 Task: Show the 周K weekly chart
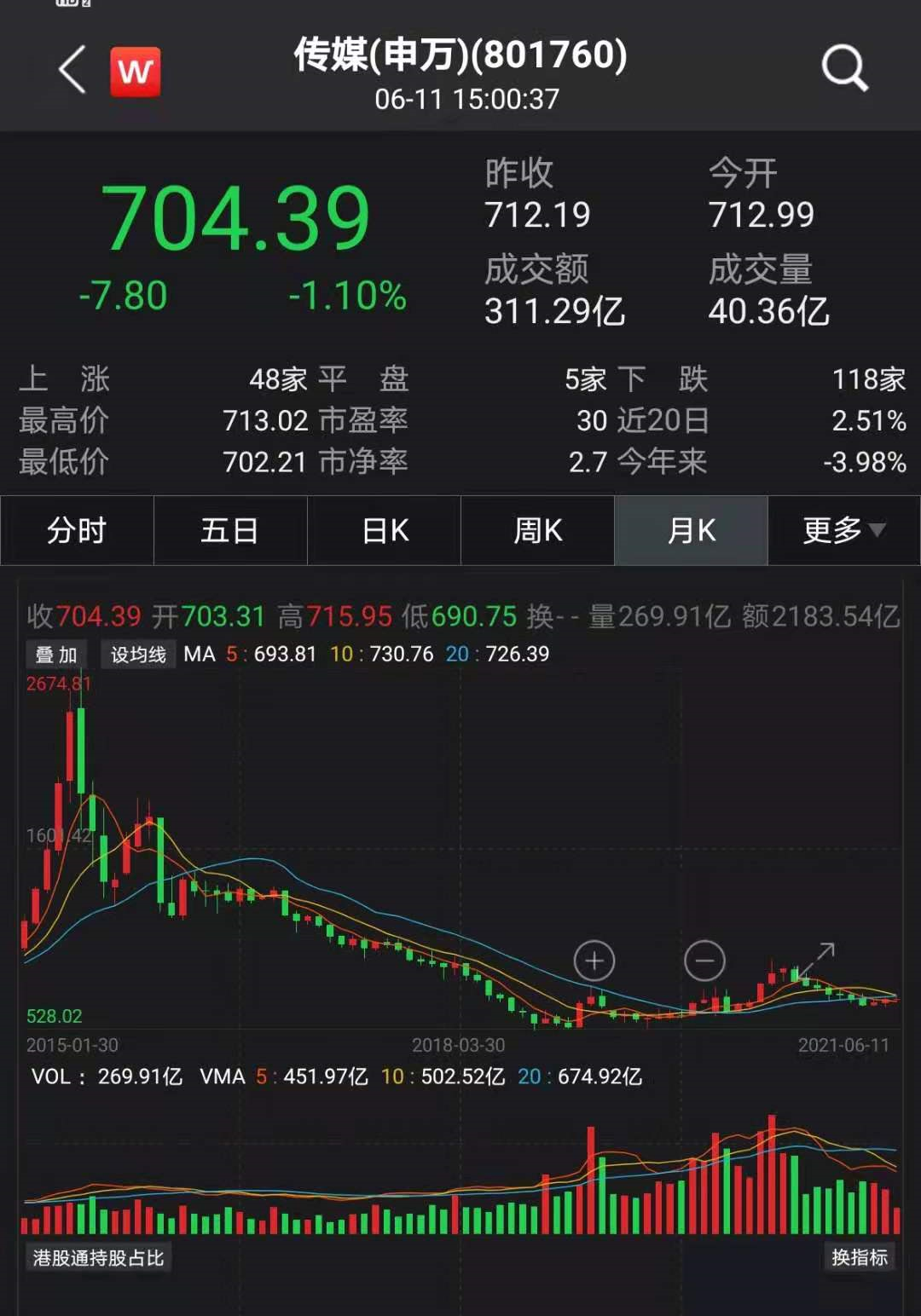click(x=538, y=531)
